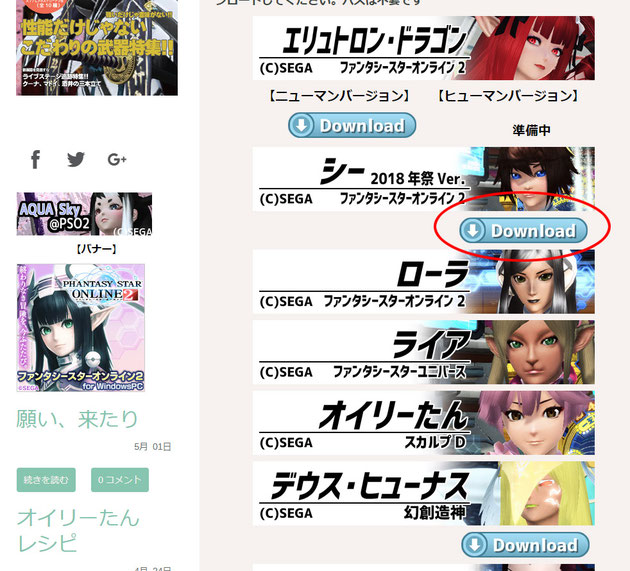
Task: Open the 0 コメント comments button
Action: (120, 480)
